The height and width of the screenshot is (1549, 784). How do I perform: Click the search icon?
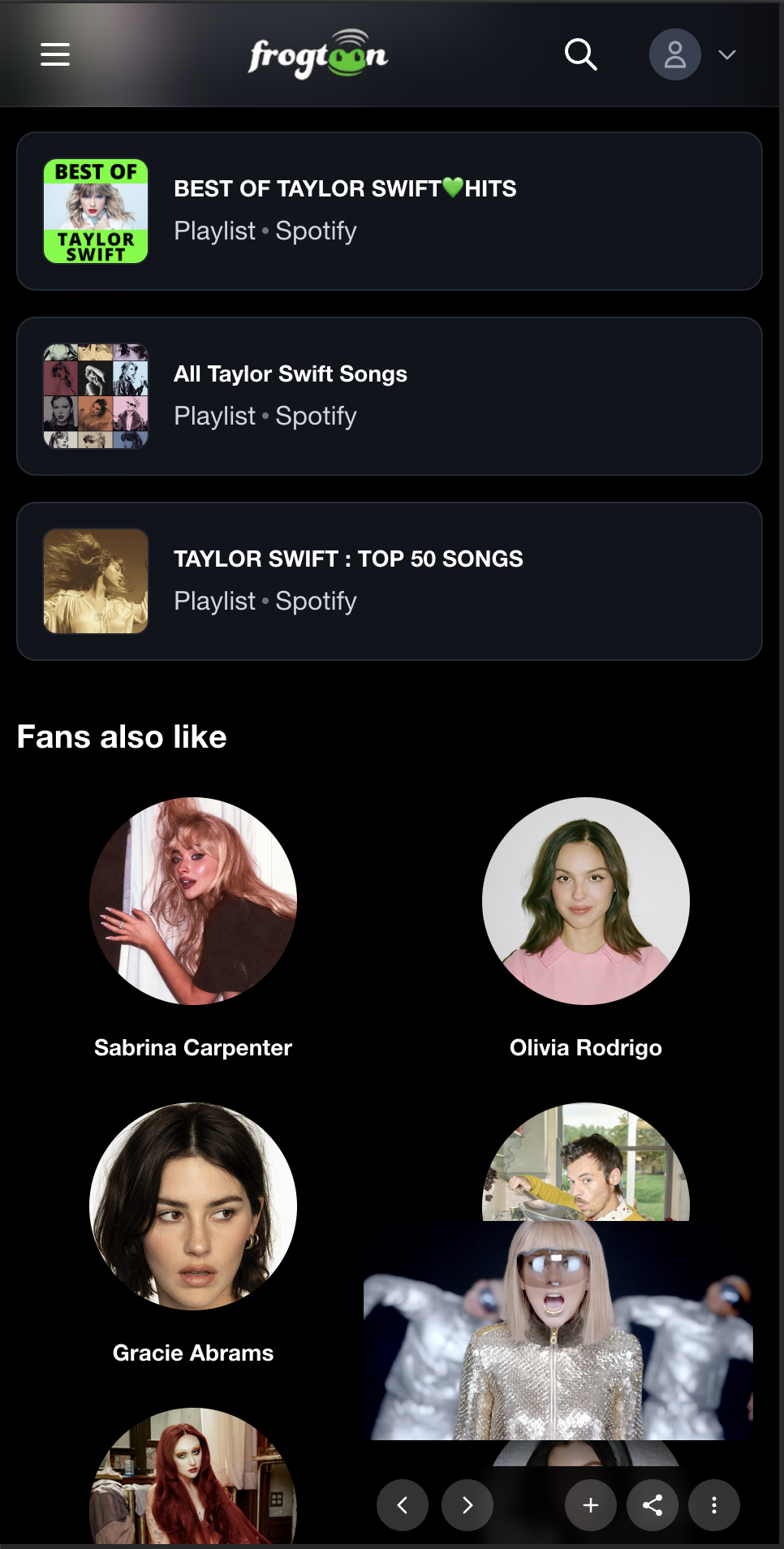click(579, 54)
